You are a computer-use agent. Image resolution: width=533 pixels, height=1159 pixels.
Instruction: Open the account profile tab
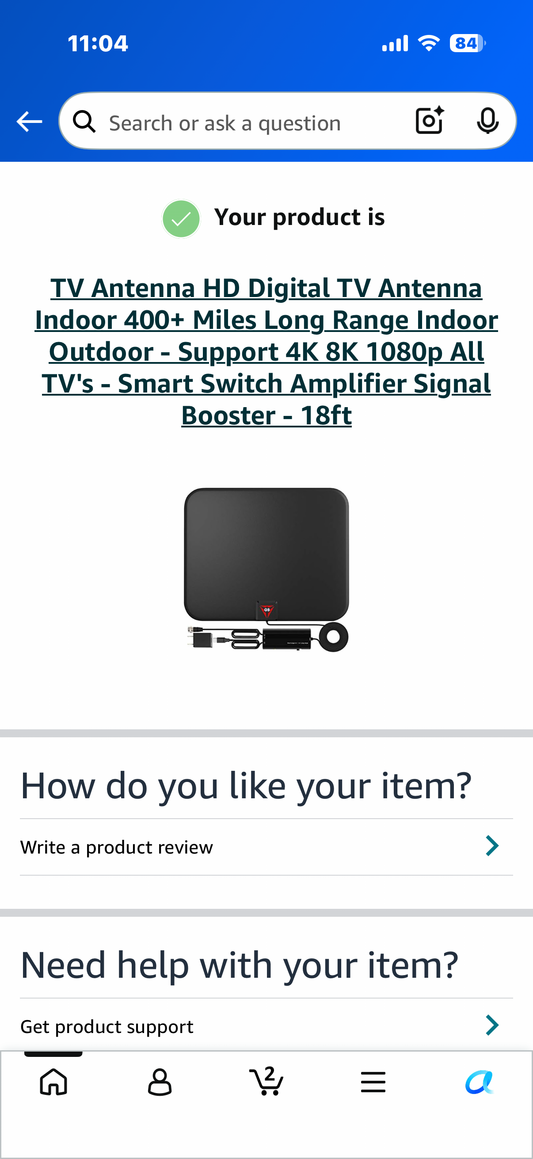pyautogui.click(x=160, y=1083)
